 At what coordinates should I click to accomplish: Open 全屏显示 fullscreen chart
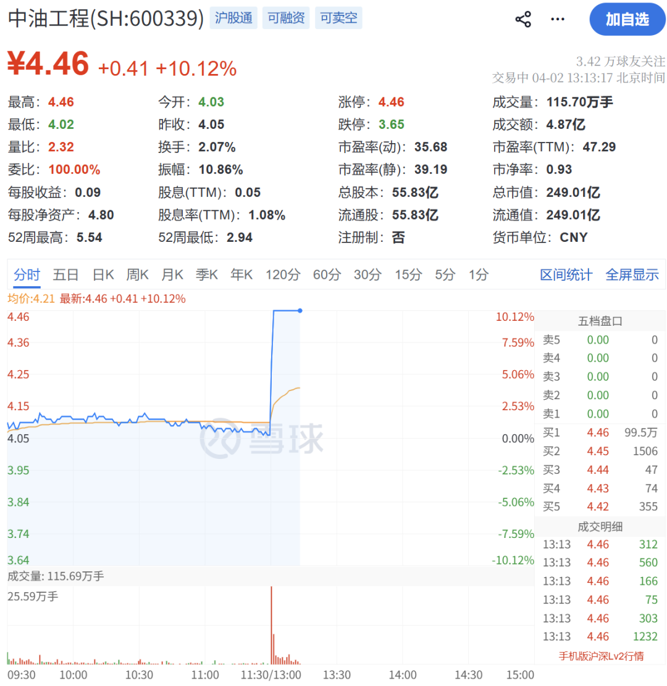(x=632, y=275)
